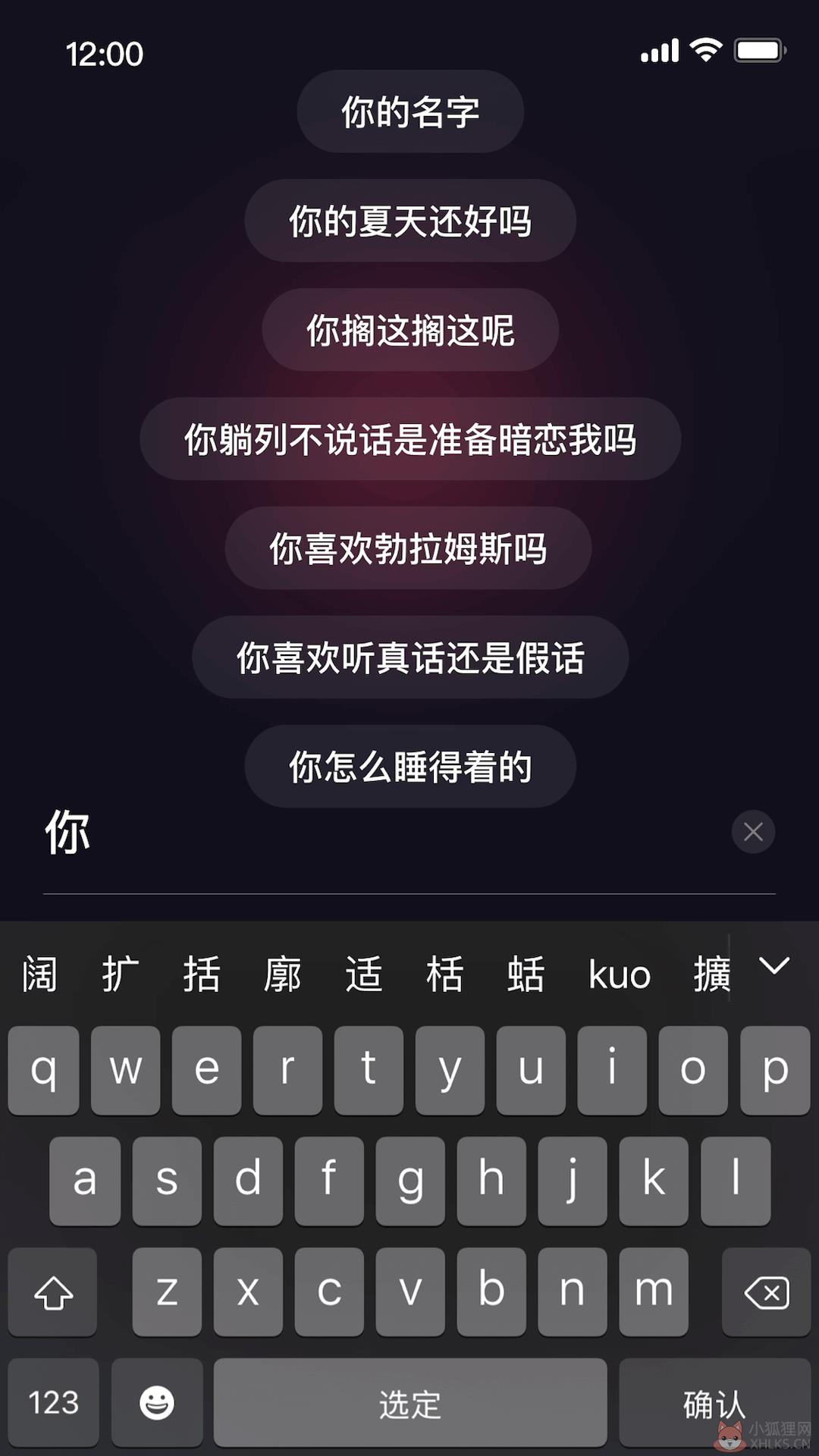Tap the backspace key

(767, 1291)
